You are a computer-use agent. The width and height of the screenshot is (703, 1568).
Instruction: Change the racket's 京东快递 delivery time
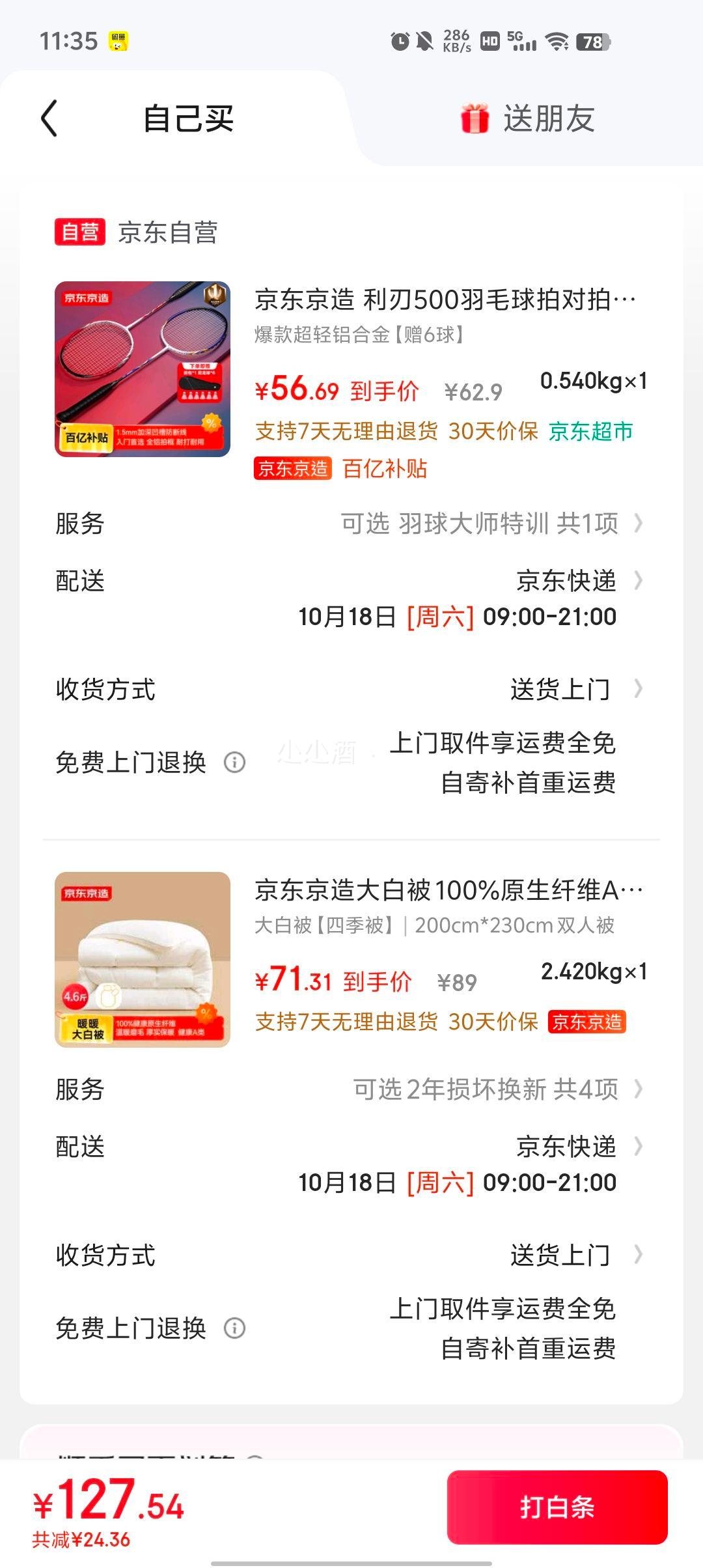tap(565, 581)
